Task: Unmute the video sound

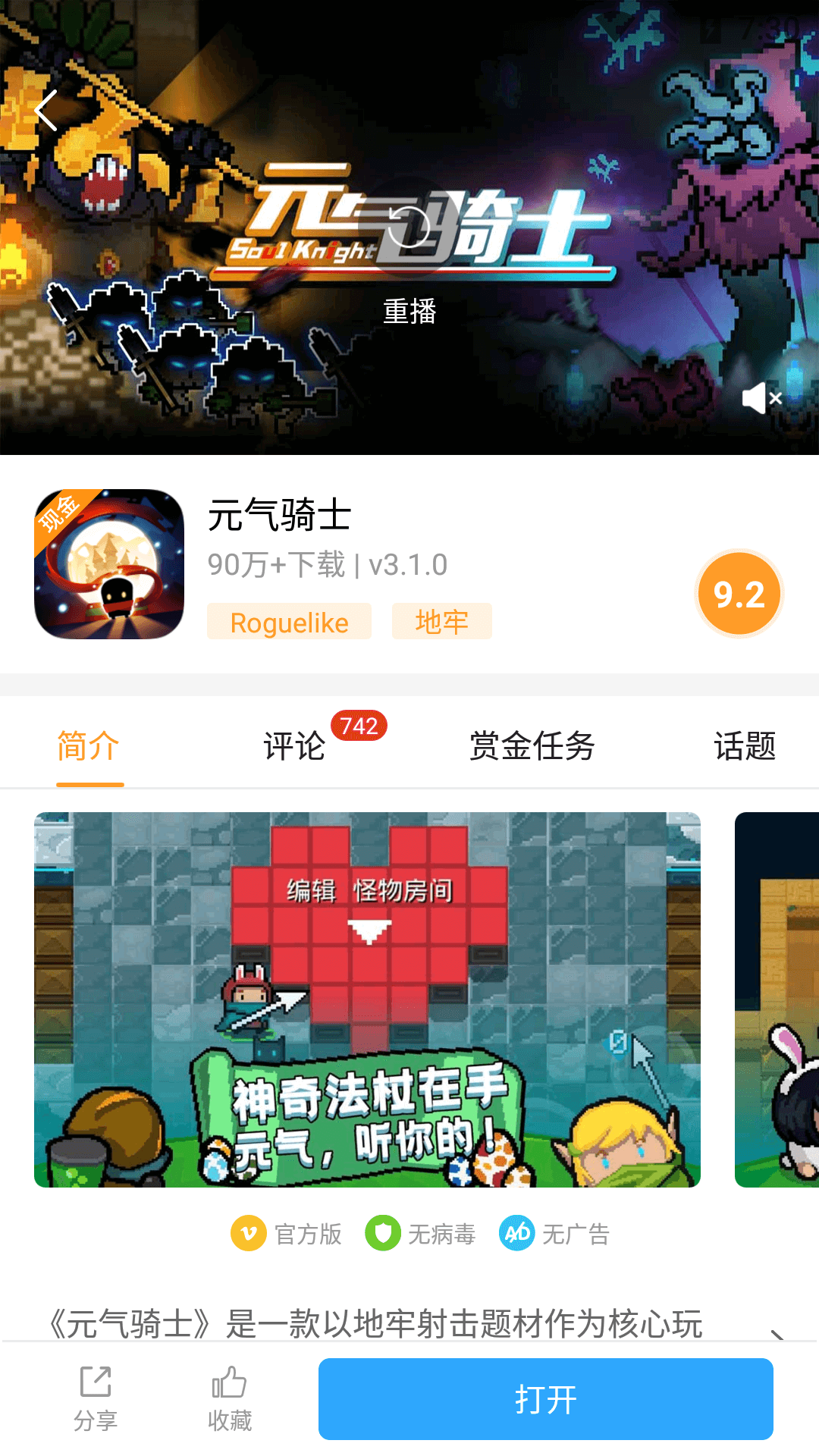Action: click(x=761, y=398)
